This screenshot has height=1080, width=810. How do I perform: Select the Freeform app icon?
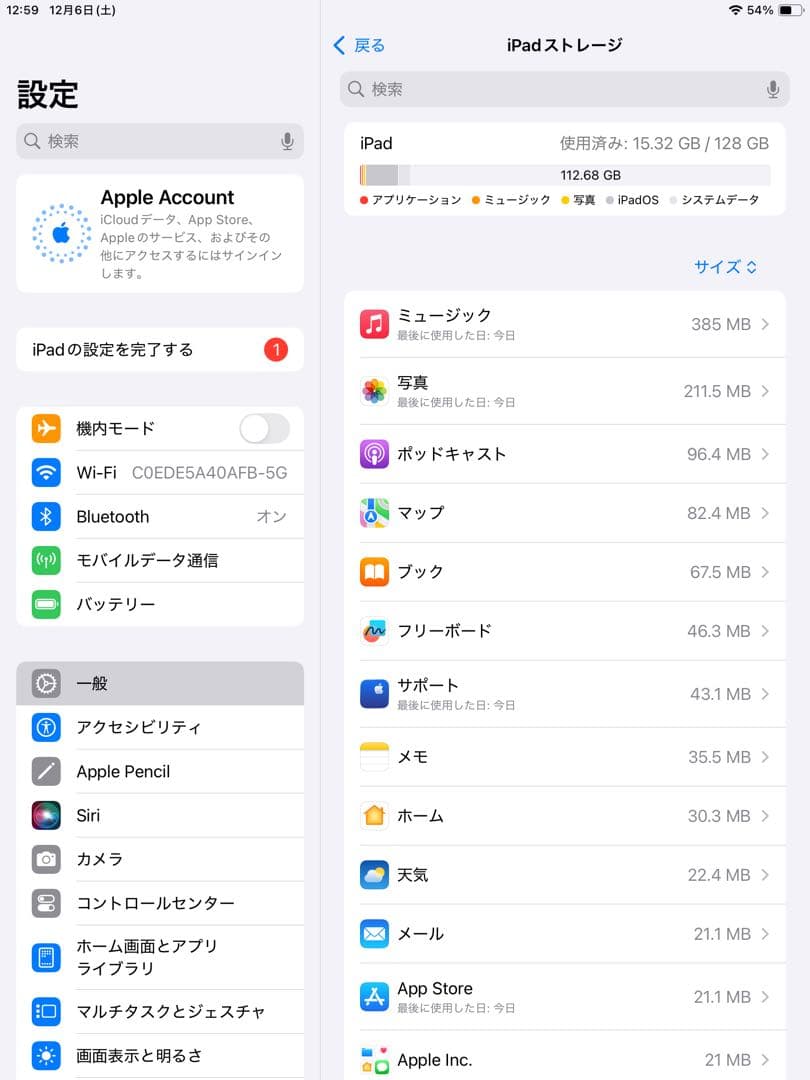[x=373, y=631]
